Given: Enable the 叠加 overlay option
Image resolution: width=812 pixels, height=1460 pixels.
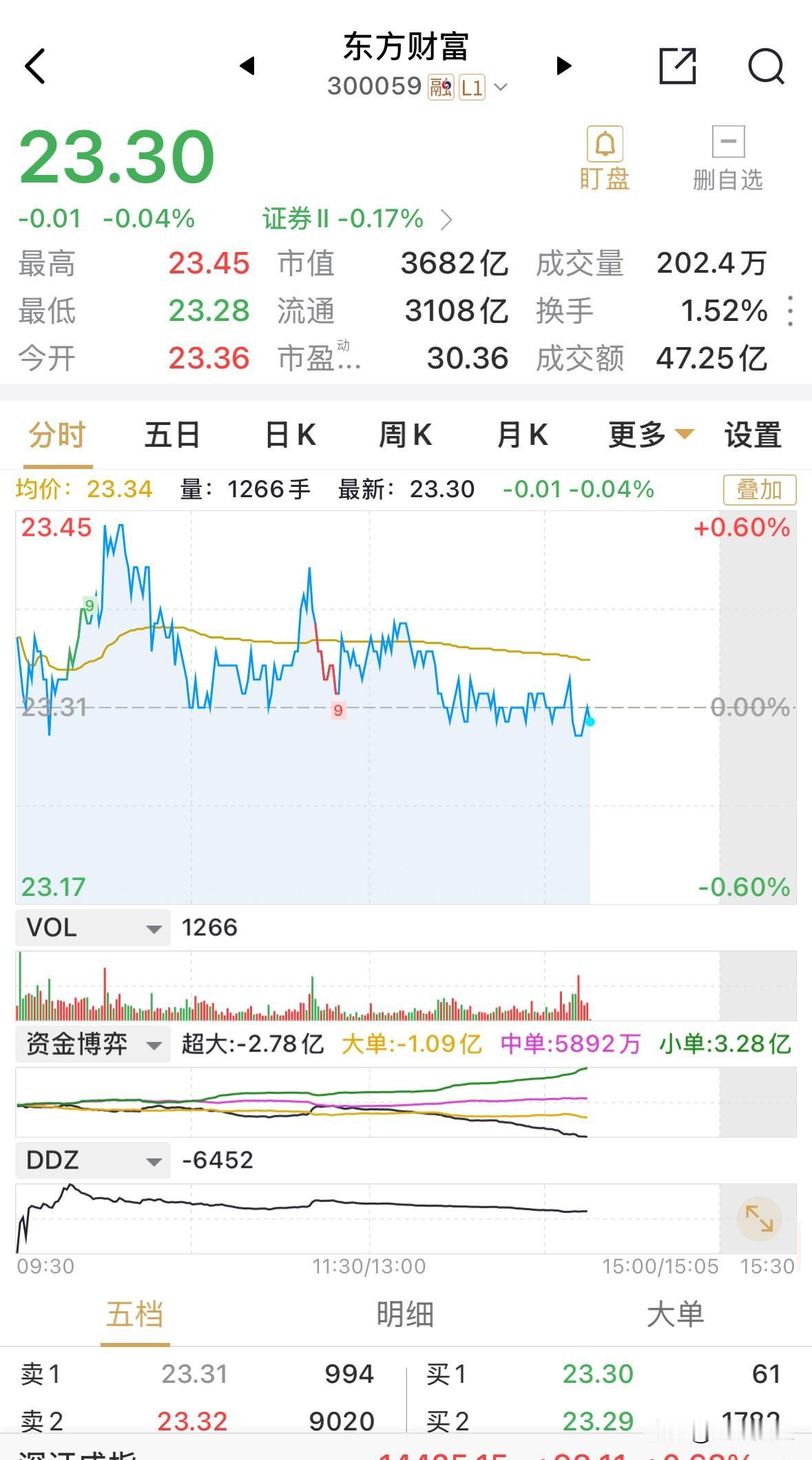Looking at the screenshot, I should point(759,489).
